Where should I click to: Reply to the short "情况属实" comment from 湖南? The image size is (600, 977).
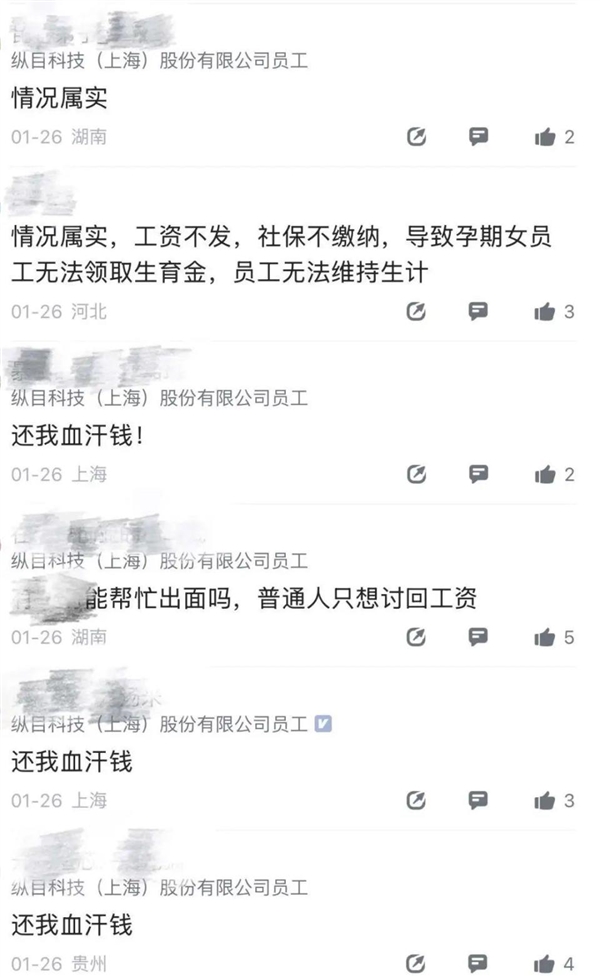click(x=479, y=137)
